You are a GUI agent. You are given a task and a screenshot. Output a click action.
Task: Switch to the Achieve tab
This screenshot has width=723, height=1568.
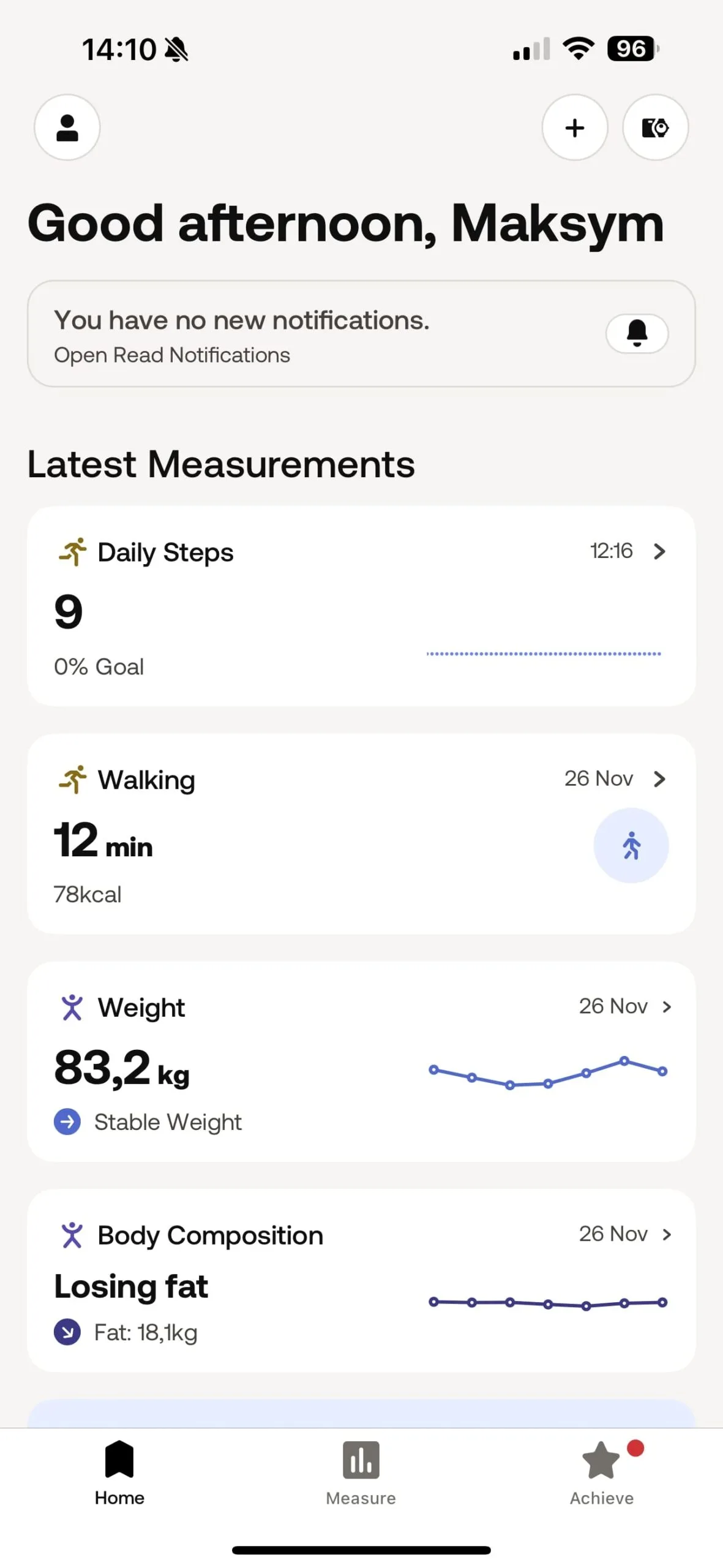tap(602, 1472)
